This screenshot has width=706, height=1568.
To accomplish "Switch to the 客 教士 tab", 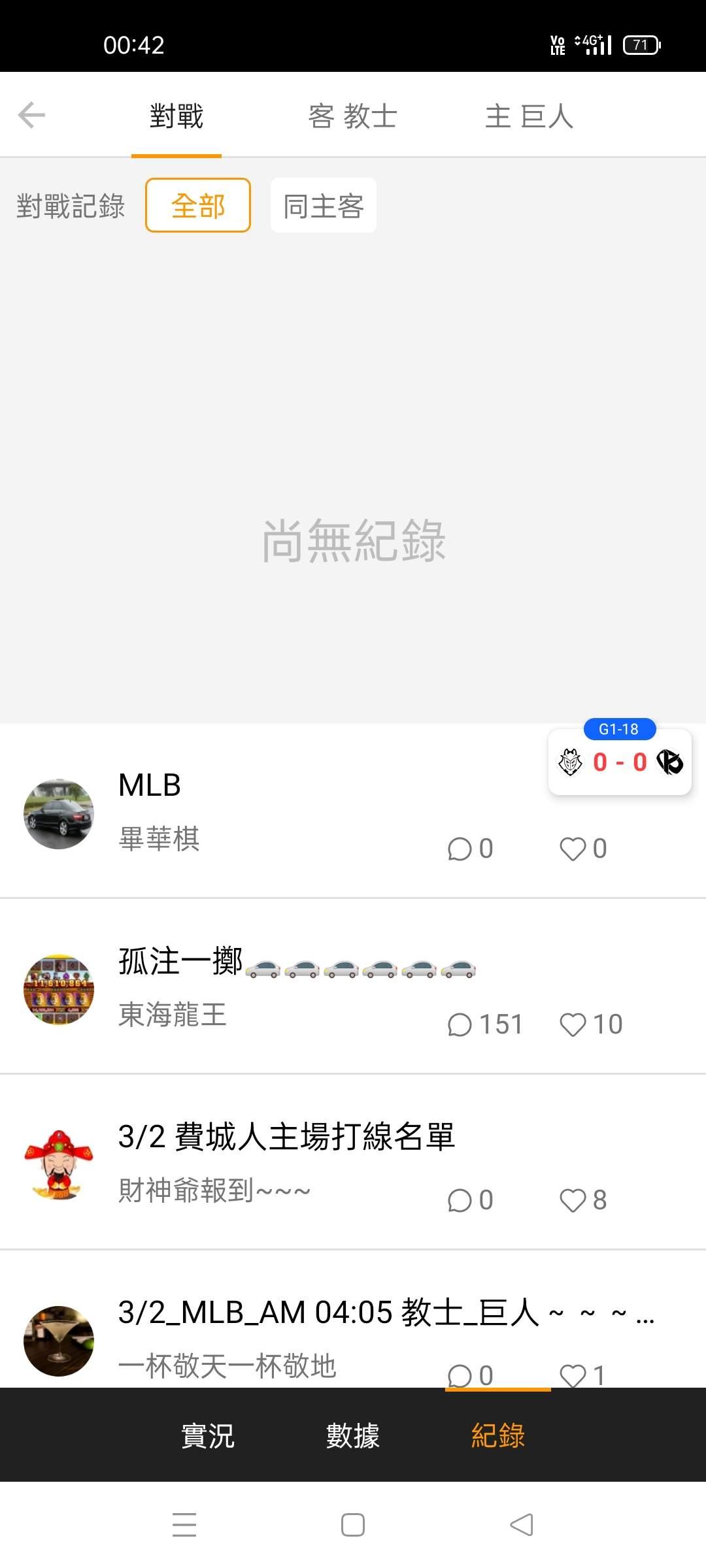I will [352, 116].
